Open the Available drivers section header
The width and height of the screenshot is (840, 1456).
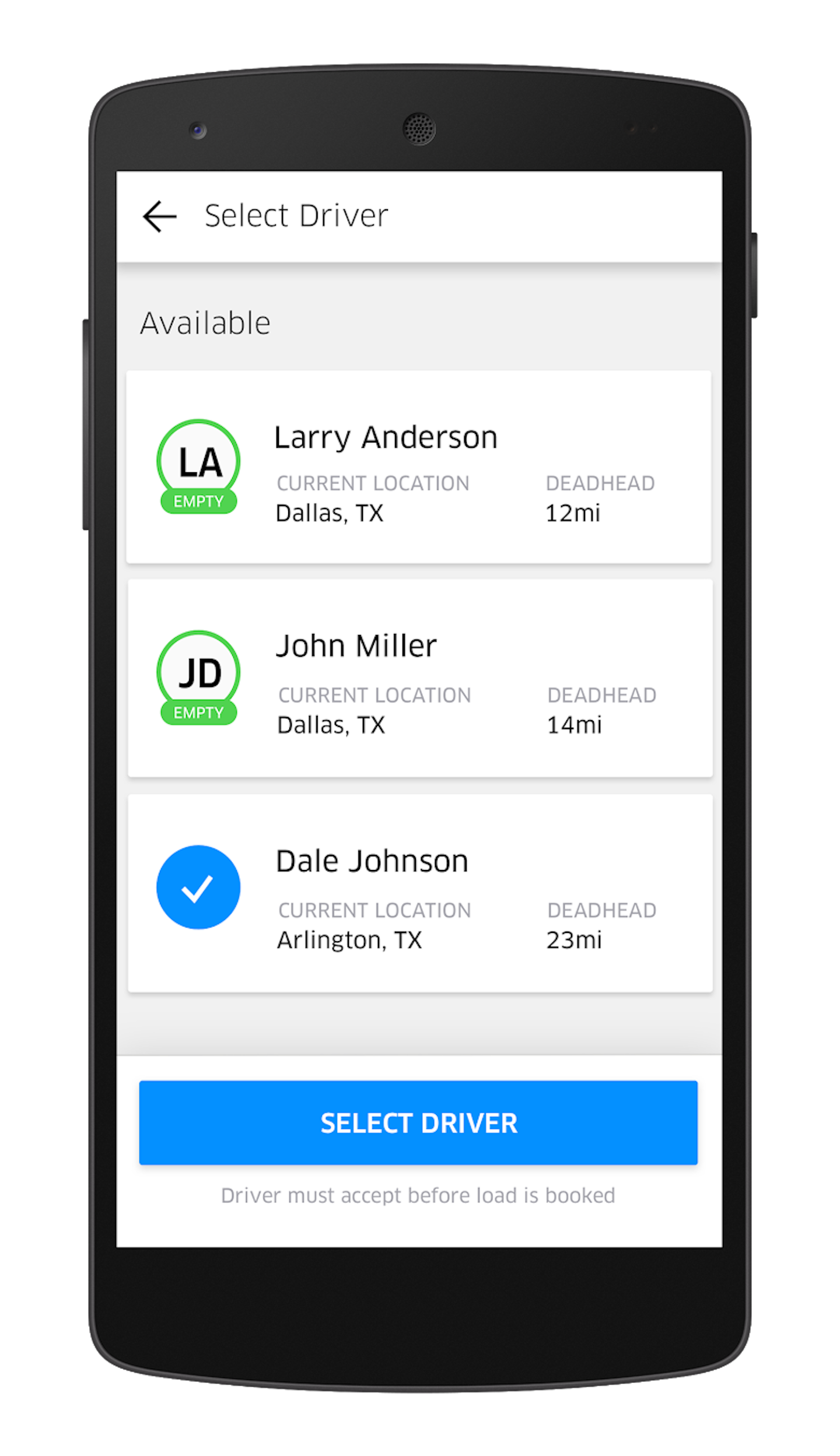click(205, 321)
